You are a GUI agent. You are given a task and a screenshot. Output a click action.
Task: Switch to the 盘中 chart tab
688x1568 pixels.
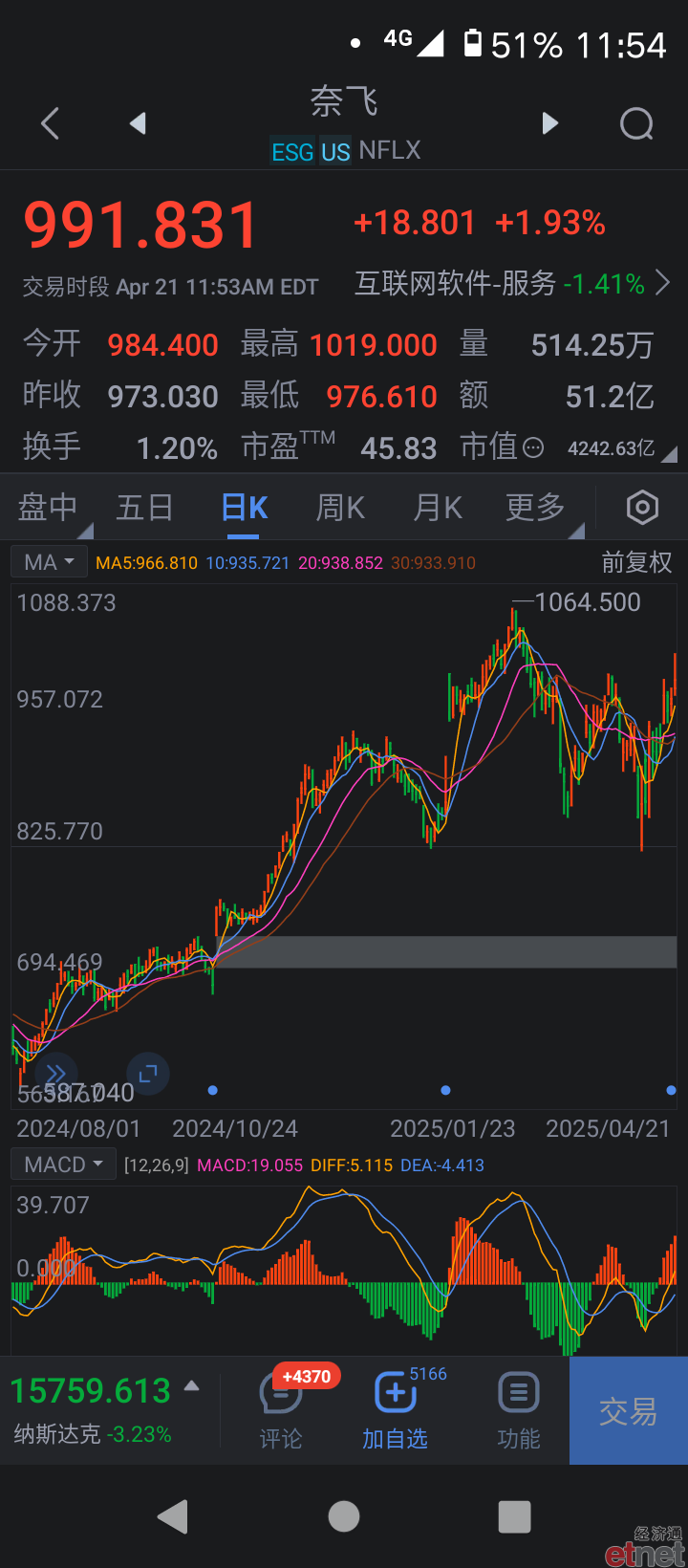[x=48, y=508]
